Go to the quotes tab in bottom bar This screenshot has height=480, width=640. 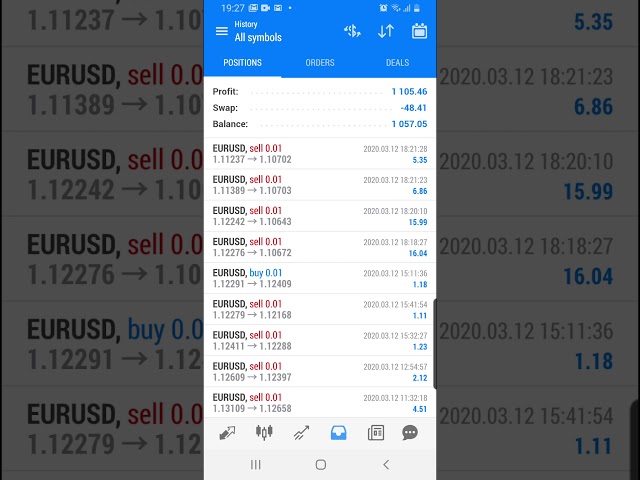[x=228, y=433]
